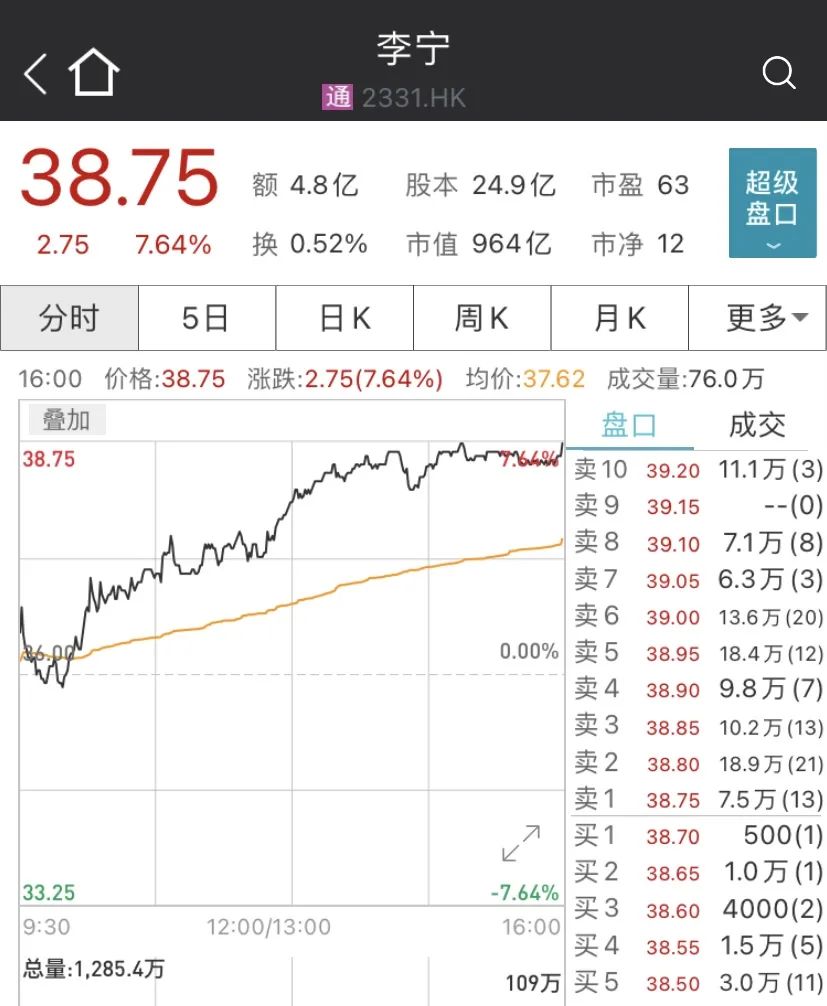Switch to the 分时 intraday tab
This screenshot has height=1006, width=827.
pos(68,317)
